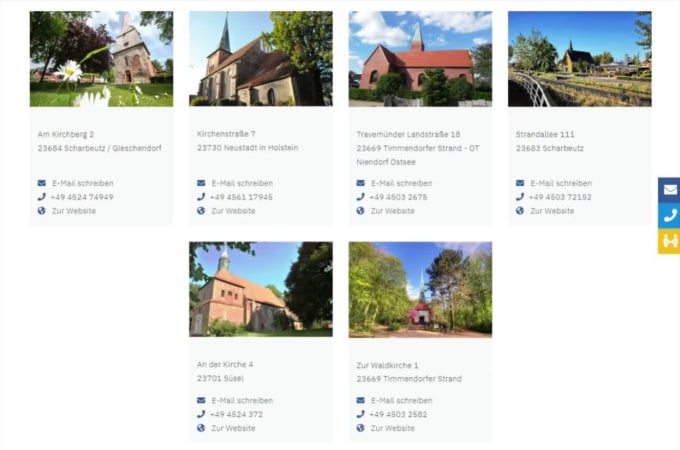This screenshot has height=450, width=680.
Task: Open website for Kirchenstraße 7 Neustadt church
Action: 232,211
